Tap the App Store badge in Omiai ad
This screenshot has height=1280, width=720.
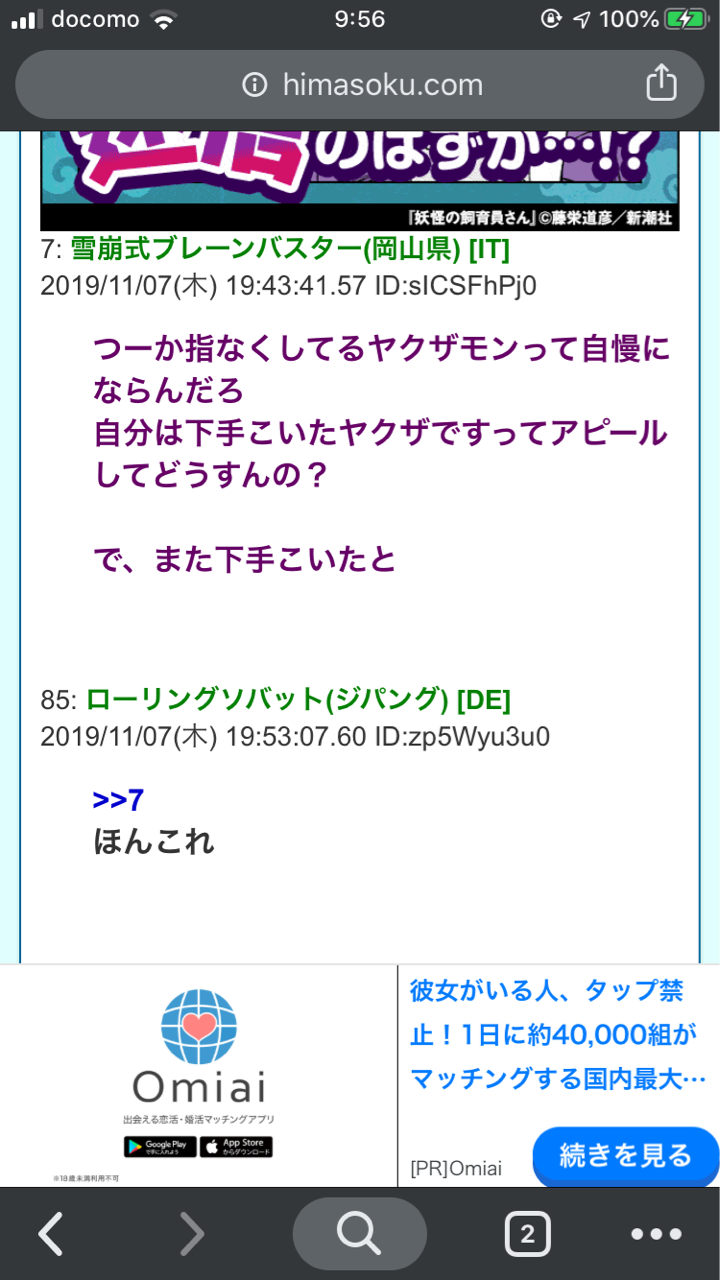[236, 1147]
